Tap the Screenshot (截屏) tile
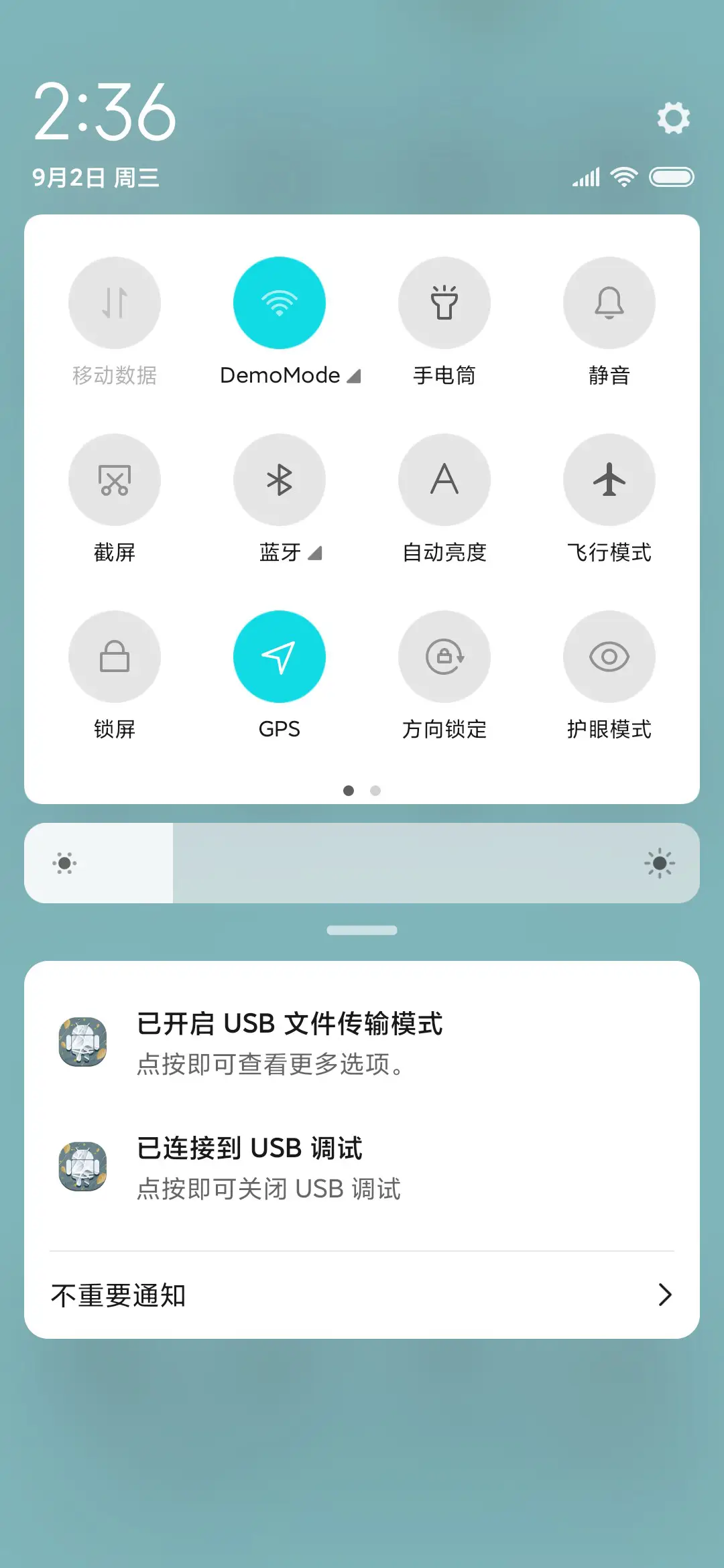Screen dimensions: 724x1568 click(115, 480)
